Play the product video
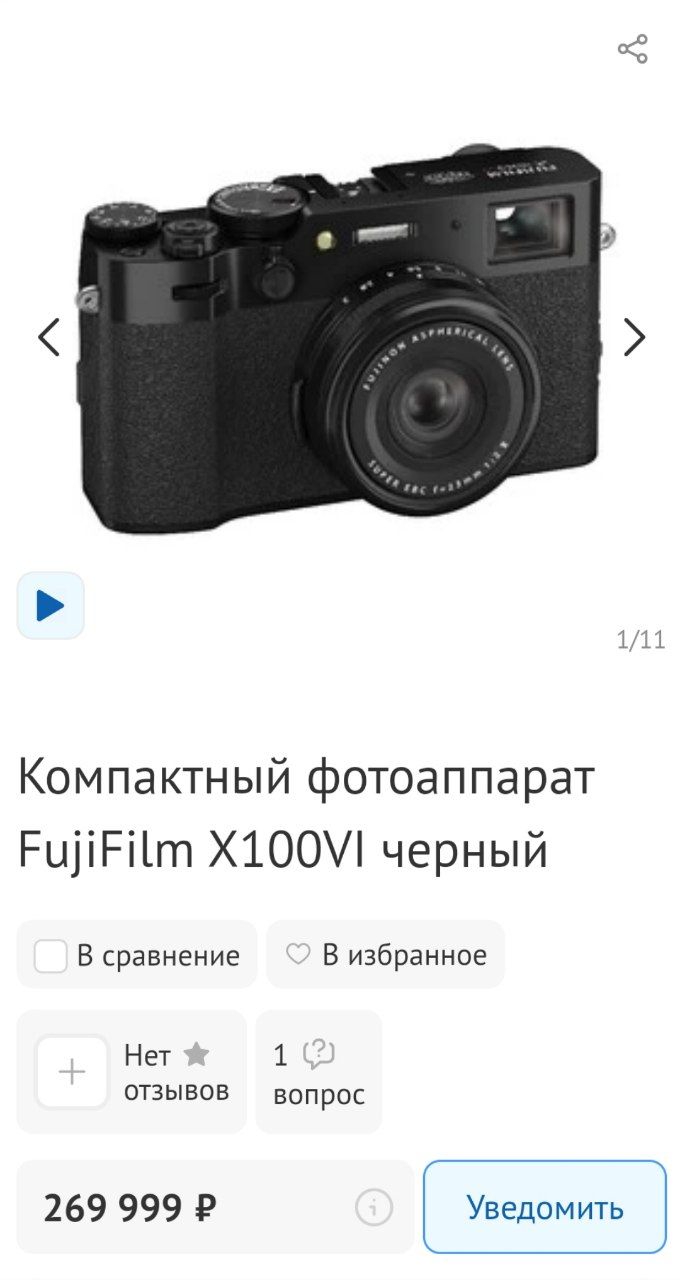This screenshot has height=1280, width=680. coord(51,605)
